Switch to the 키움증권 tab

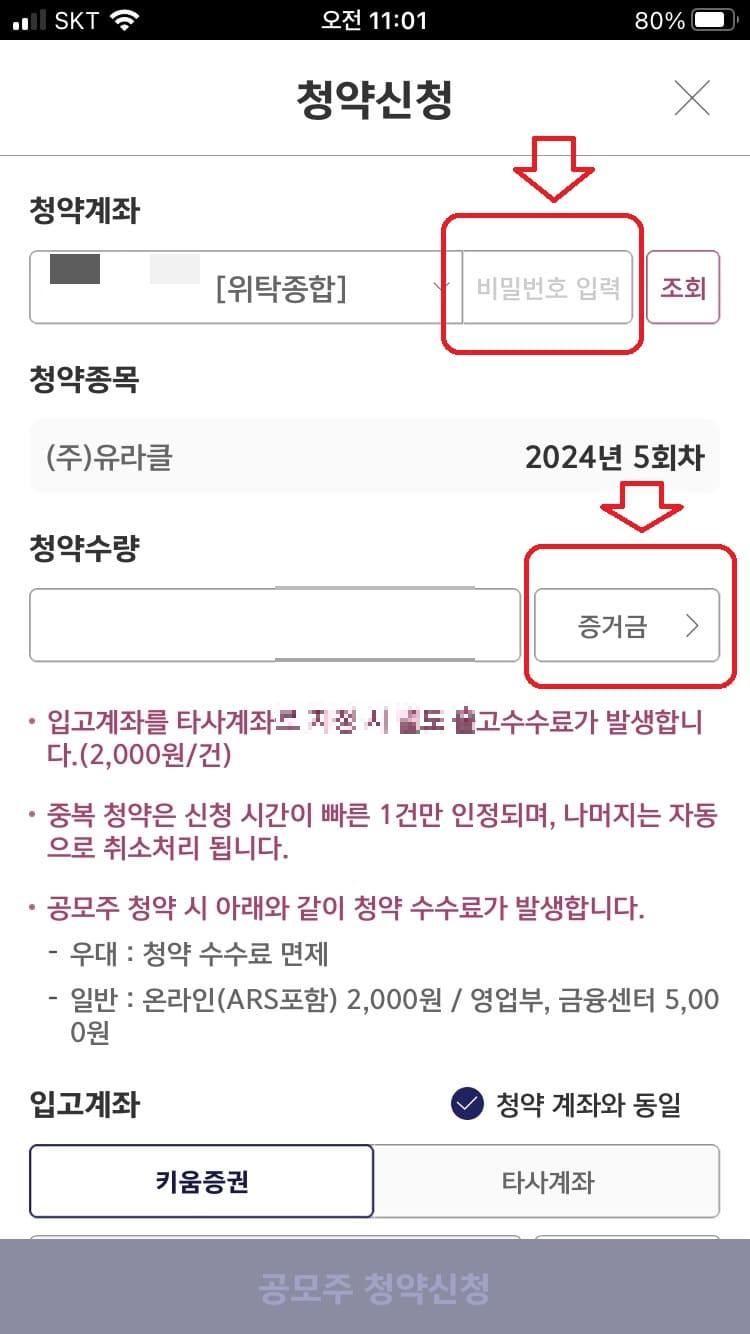pyautogui.click(x=202, y=1181)
